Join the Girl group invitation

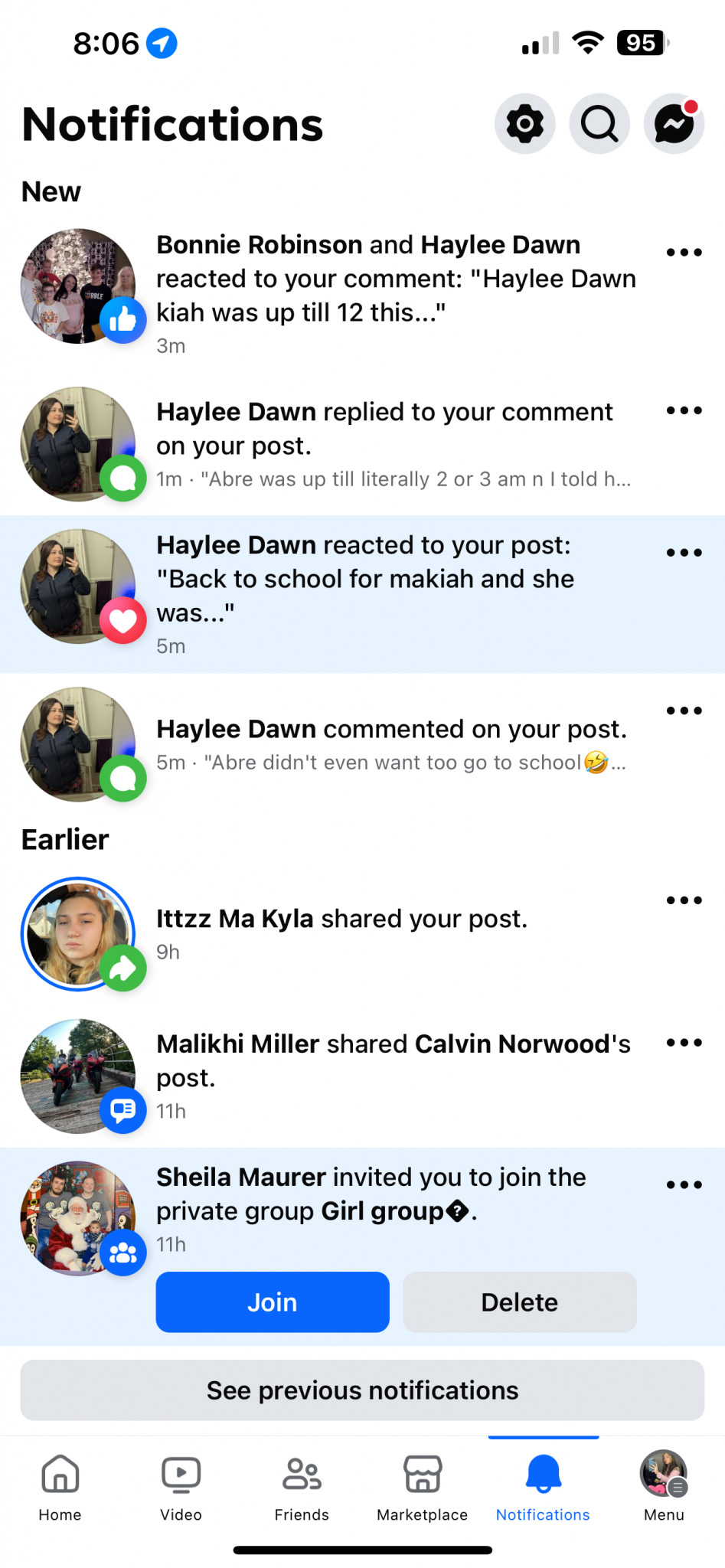273,1302
